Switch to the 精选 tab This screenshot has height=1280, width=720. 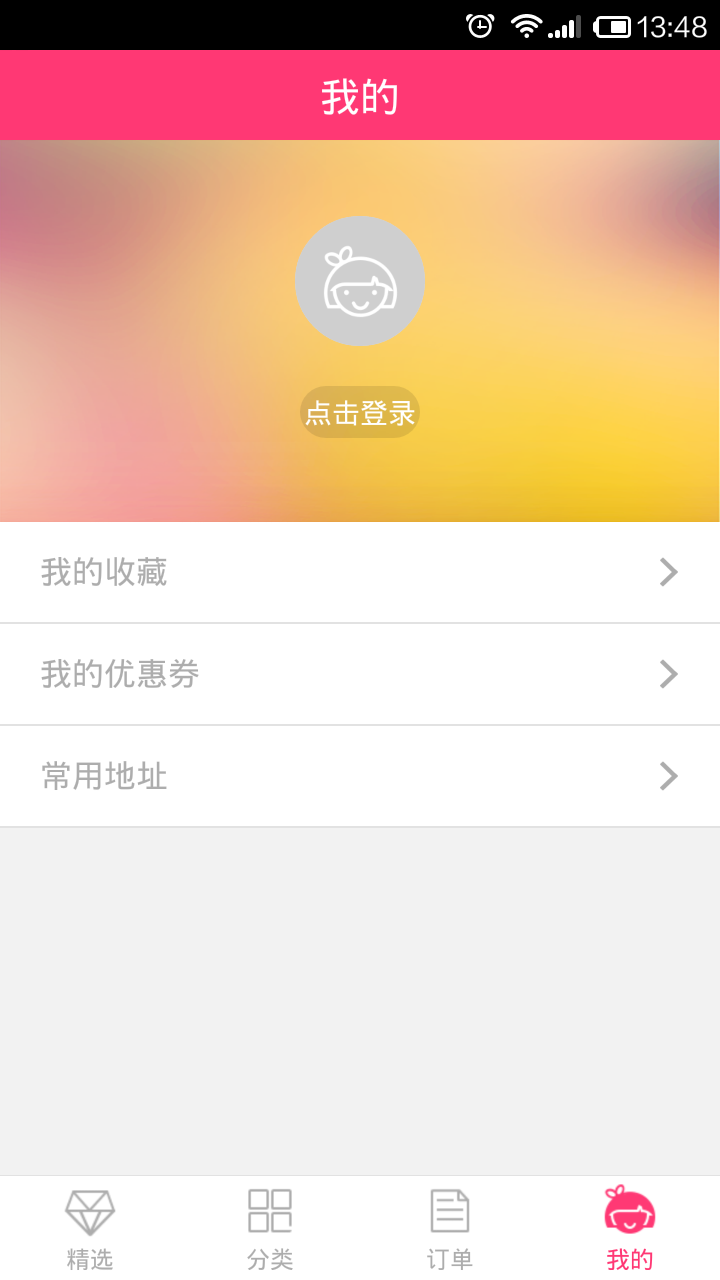click(90, 1228)
